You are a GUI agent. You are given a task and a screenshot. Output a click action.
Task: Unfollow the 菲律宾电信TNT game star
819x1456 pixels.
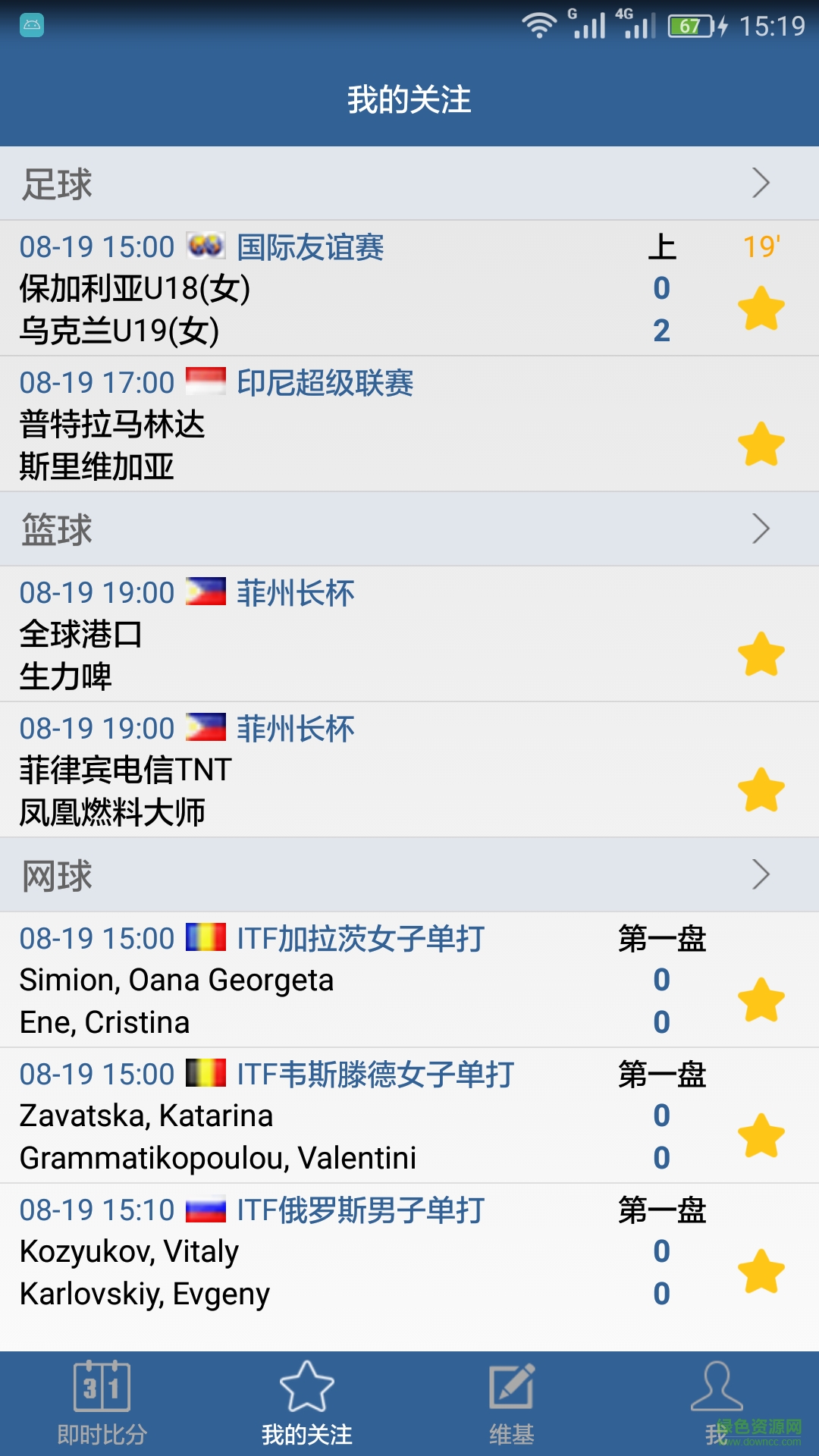click(x=761, y=790)
